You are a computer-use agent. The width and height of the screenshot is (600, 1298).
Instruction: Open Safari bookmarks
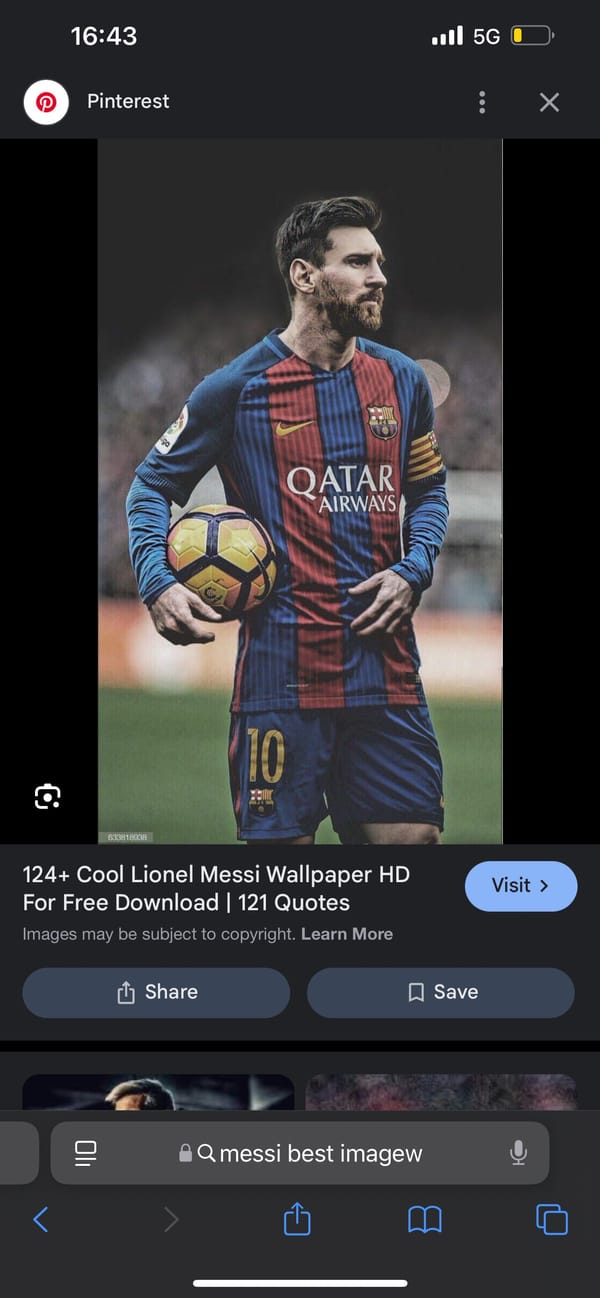click(x=425, y=1219)
